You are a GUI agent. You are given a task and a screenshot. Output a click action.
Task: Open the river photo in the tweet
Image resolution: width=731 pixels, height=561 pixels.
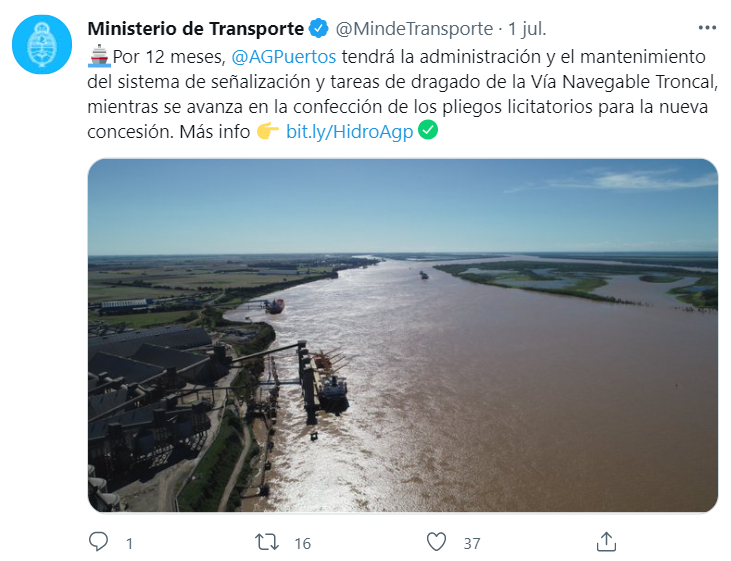coord(402,335)
